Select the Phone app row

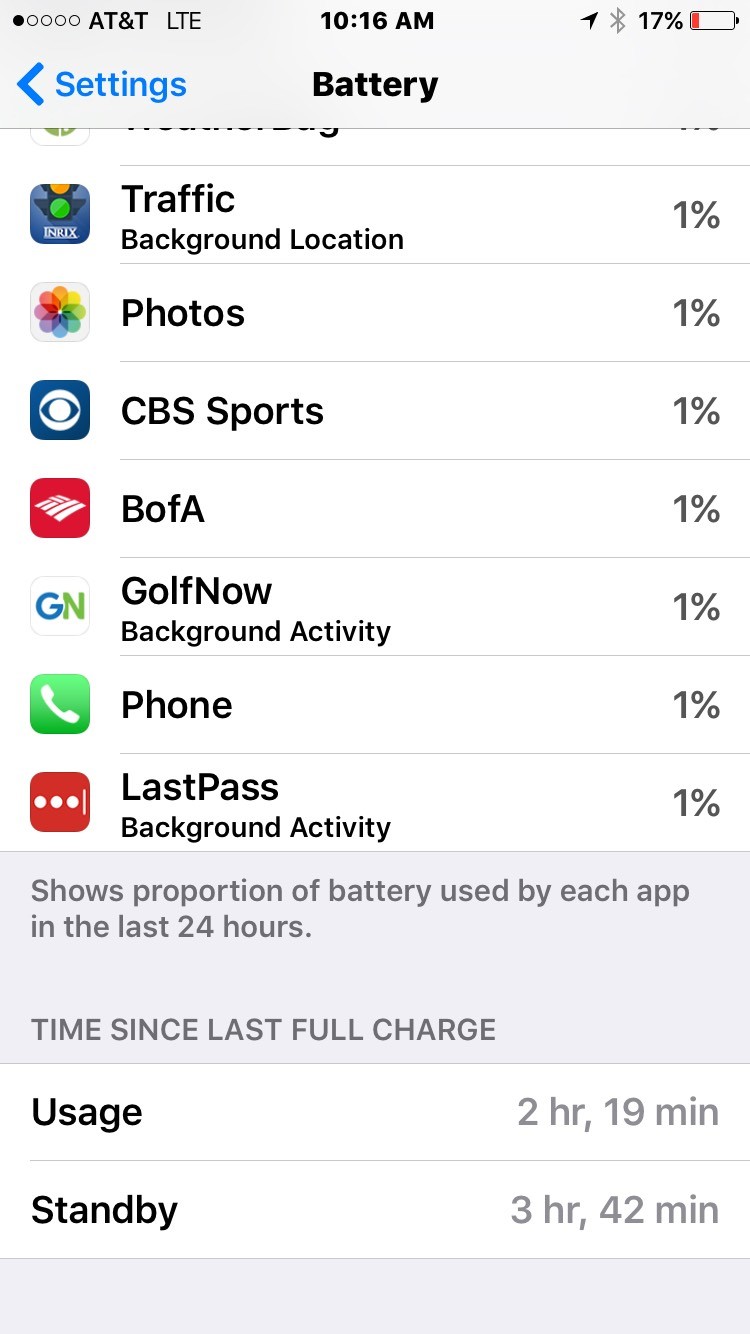pyautogui.click(x=375, y=705)
